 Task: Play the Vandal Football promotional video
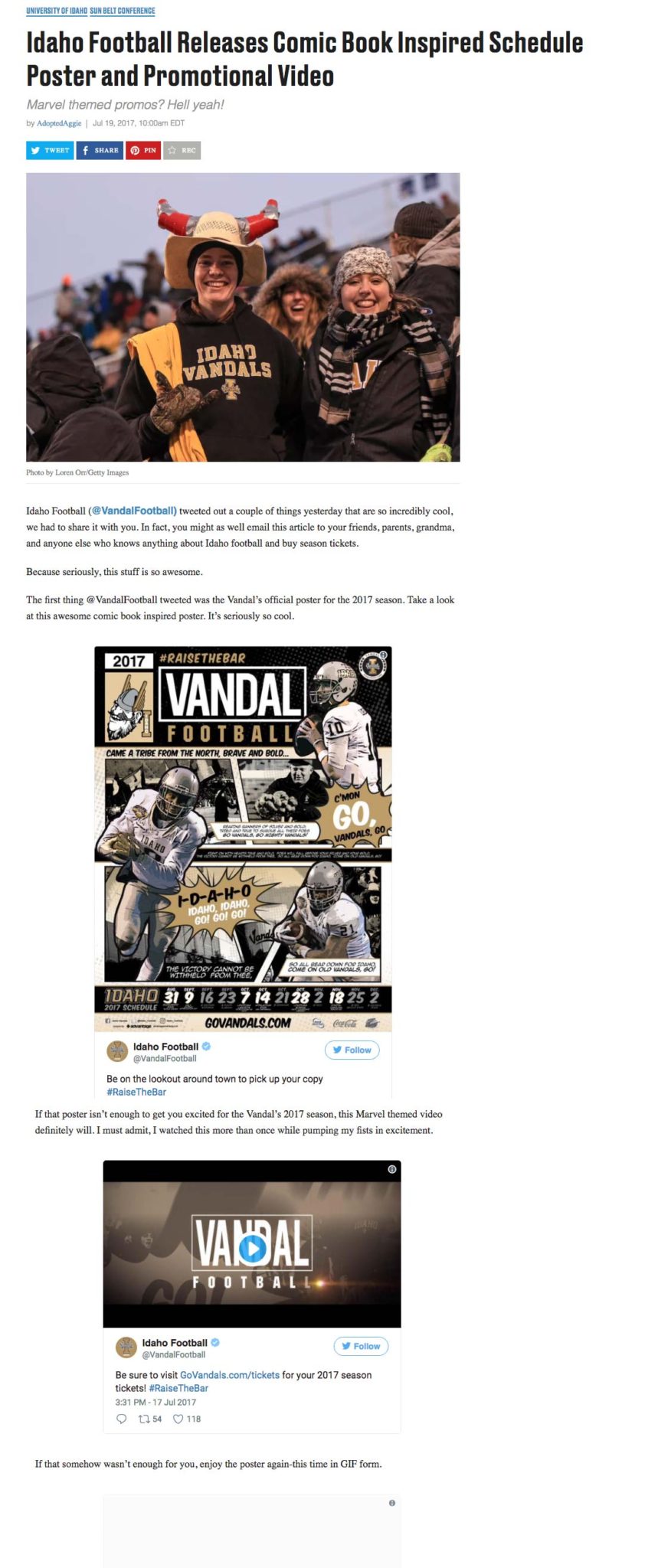click(x=252, y=1249)
